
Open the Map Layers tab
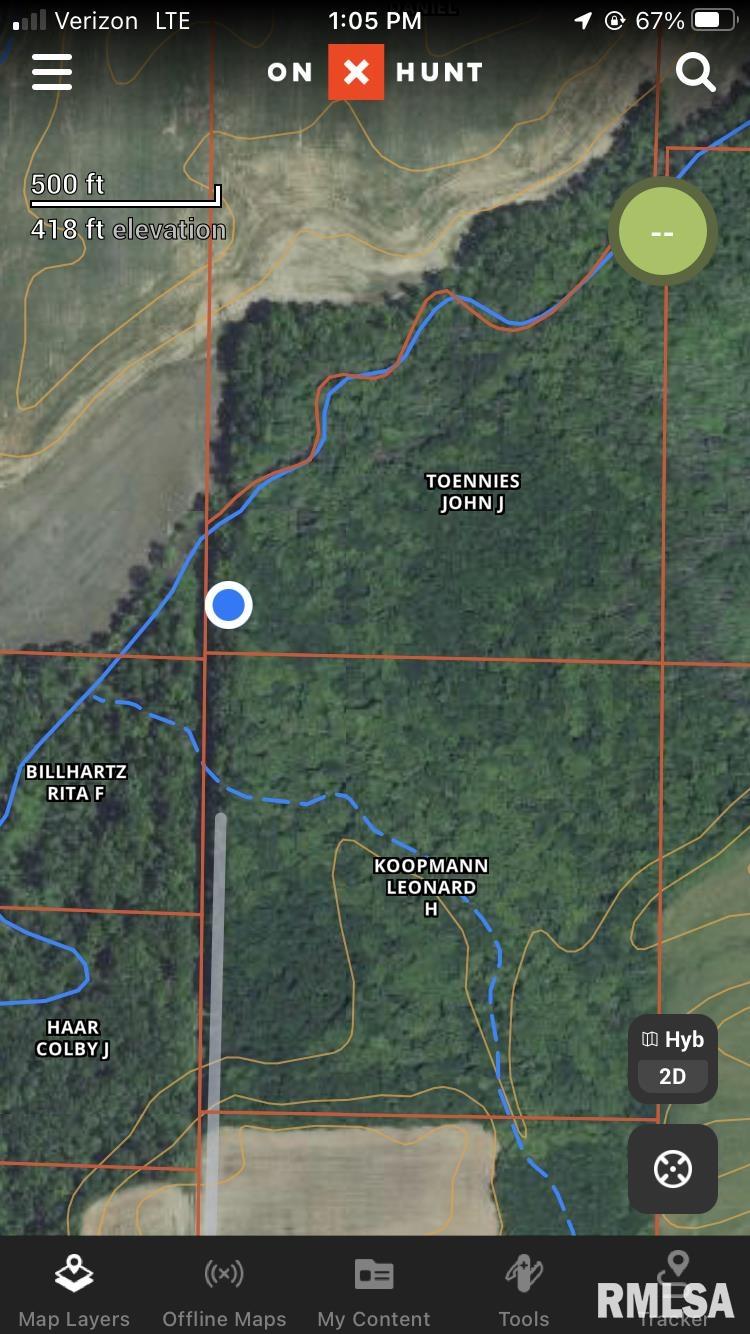[x=74, y=1291]
